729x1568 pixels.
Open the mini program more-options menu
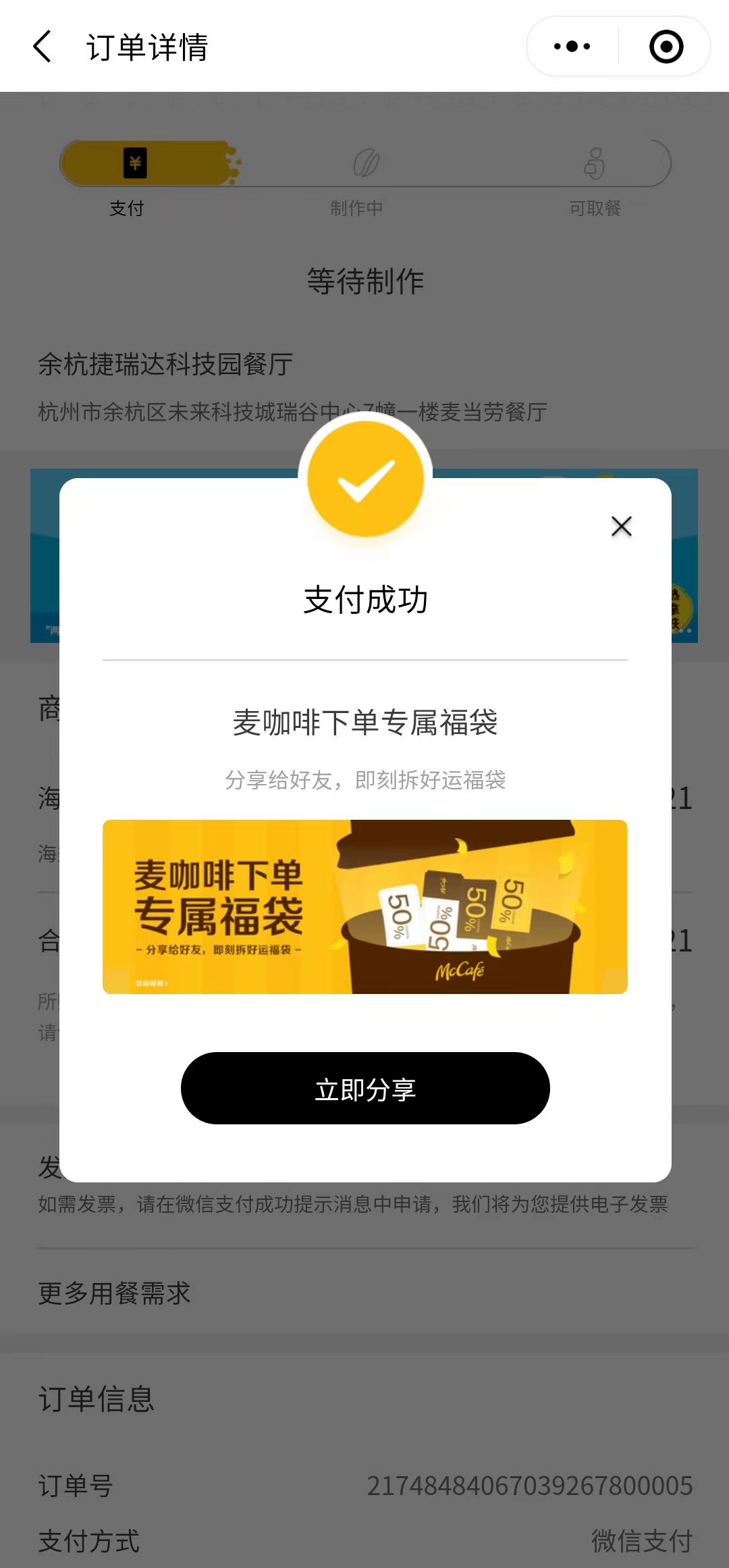click(572, 47)
